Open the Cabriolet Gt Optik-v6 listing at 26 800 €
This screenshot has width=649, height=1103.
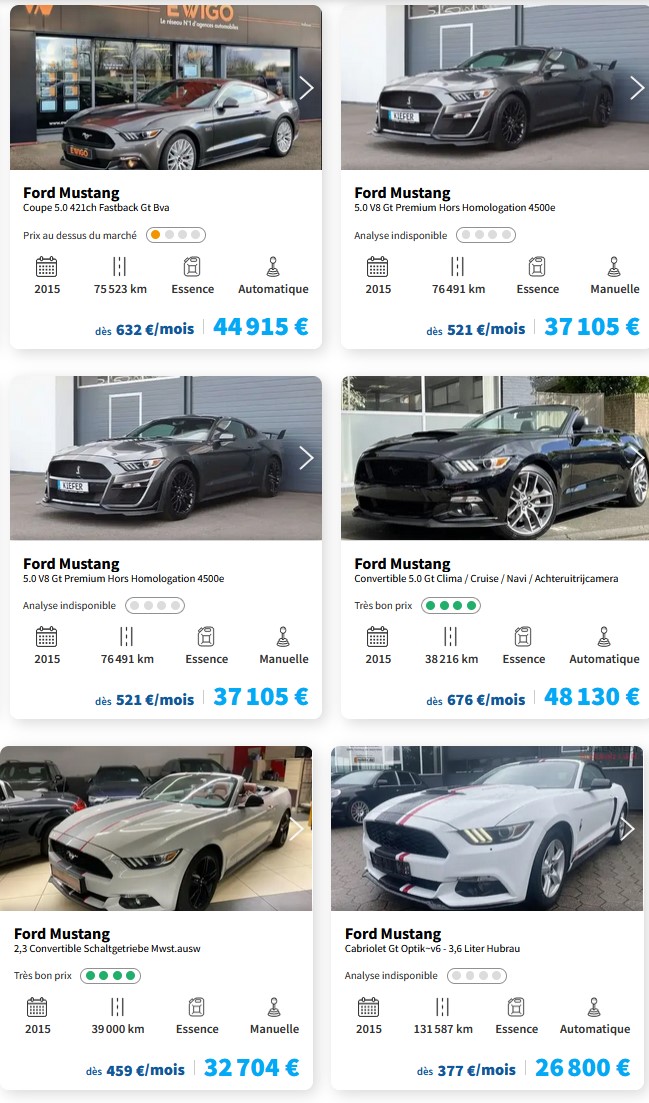pos(393,934)
